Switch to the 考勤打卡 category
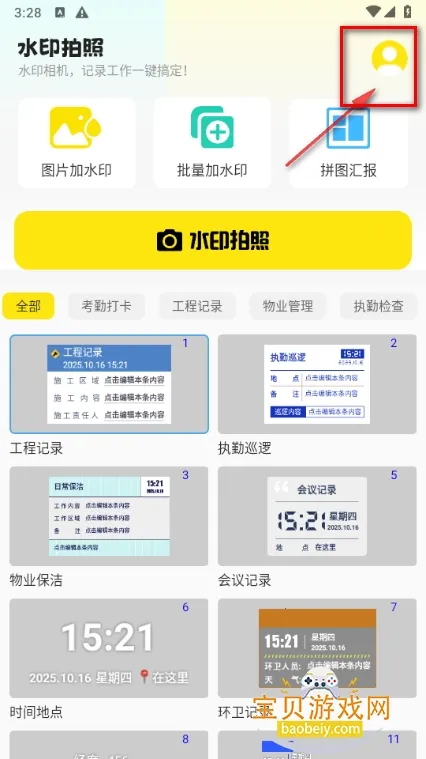Screen dimensions: 426x759 coord(106,306)
